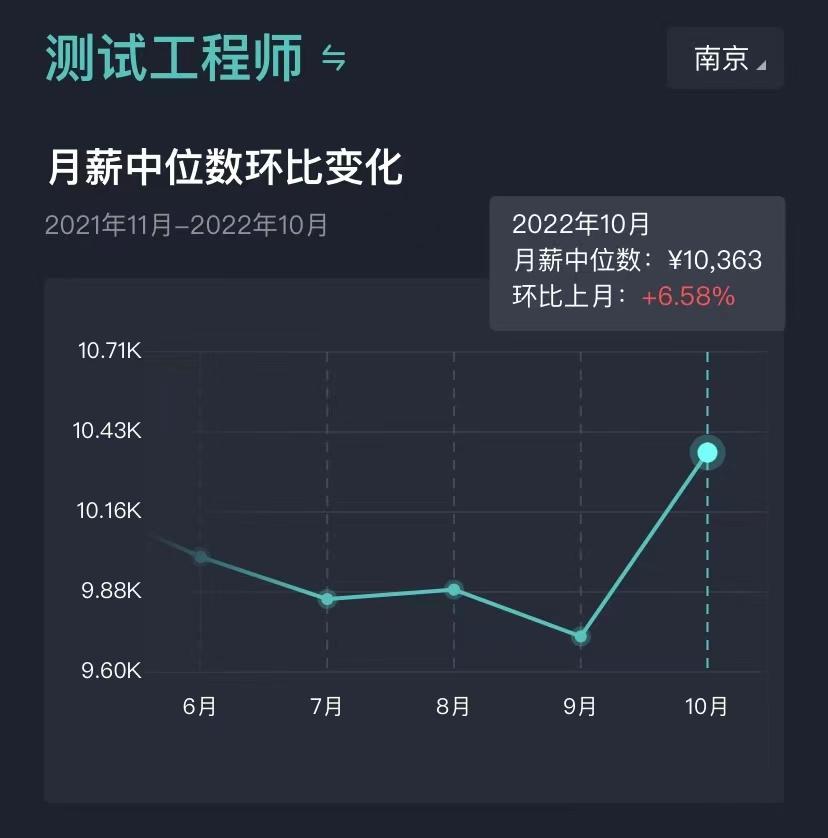Screen dimensions: 828x838
Task: Click the 6月 data point on the chart
Action: pos(201,556)
